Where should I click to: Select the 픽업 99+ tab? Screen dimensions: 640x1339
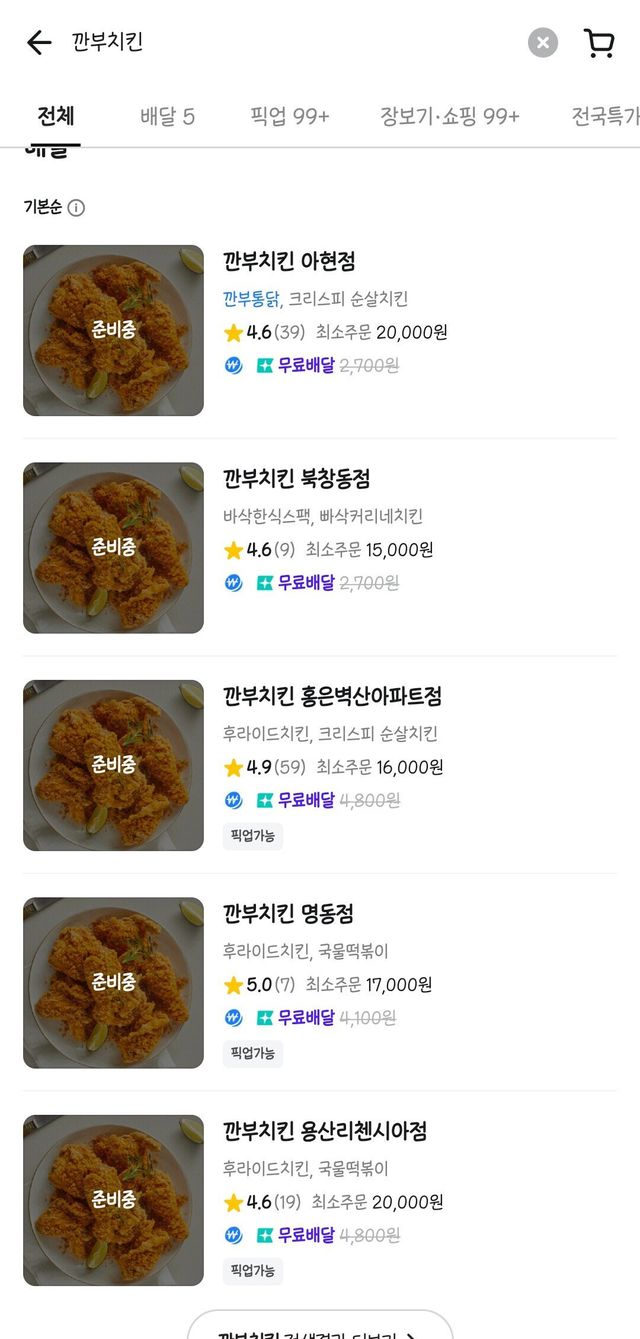click(289, 117)
